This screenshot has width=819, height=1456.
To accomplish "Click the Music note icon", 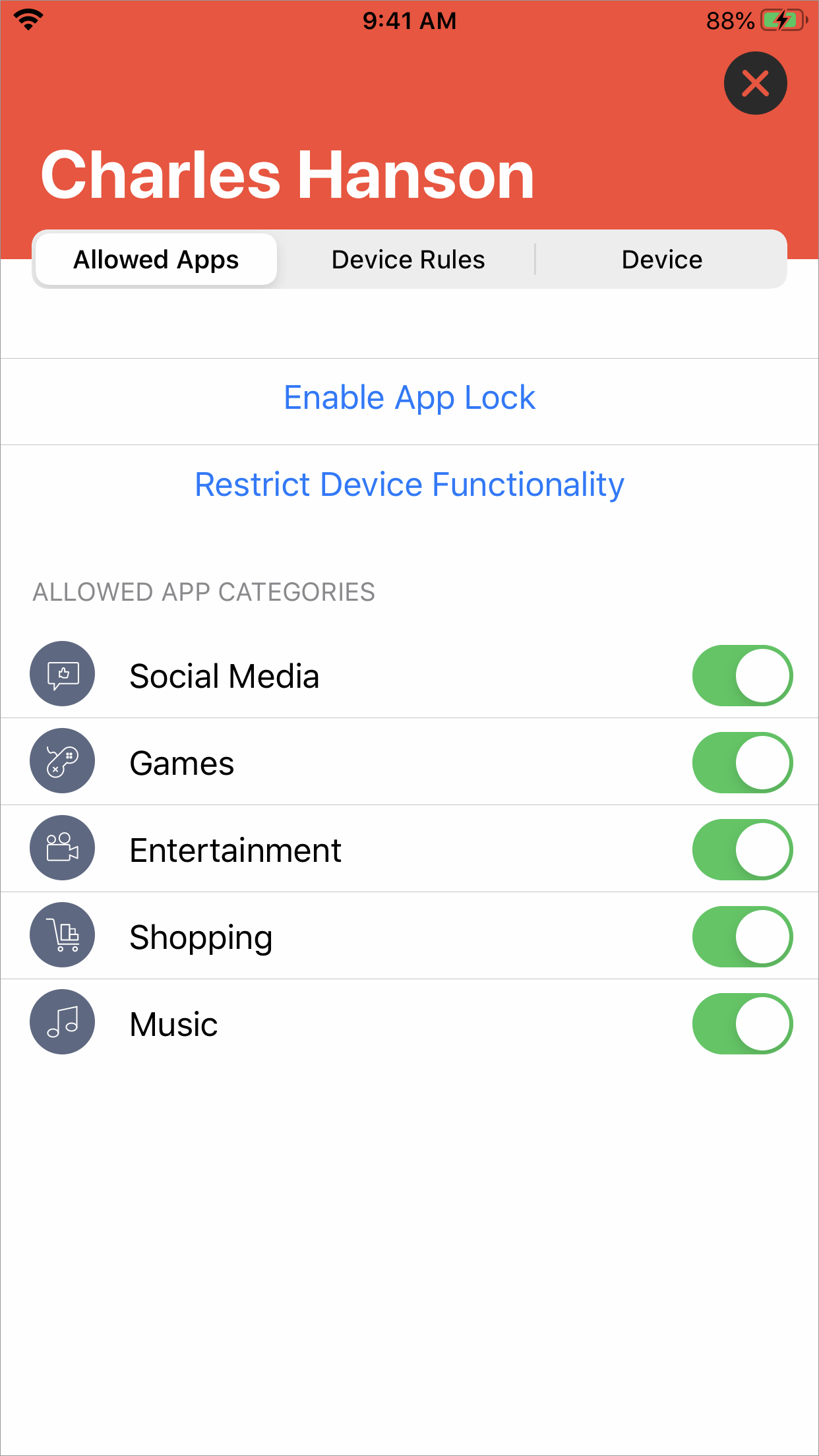I will coord(62,1022).
